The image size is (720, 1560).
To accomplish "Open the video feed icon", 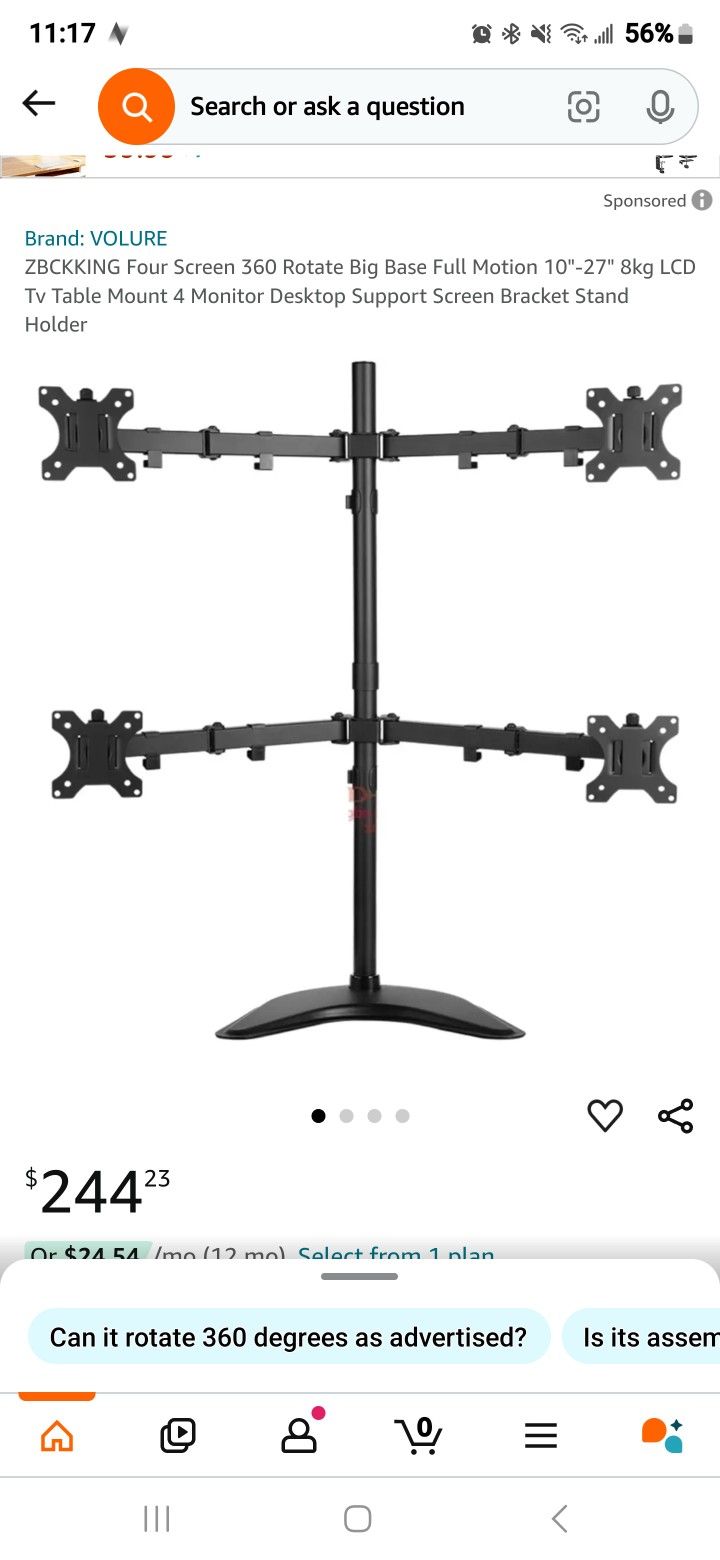I will click(x=178, y=1435).
